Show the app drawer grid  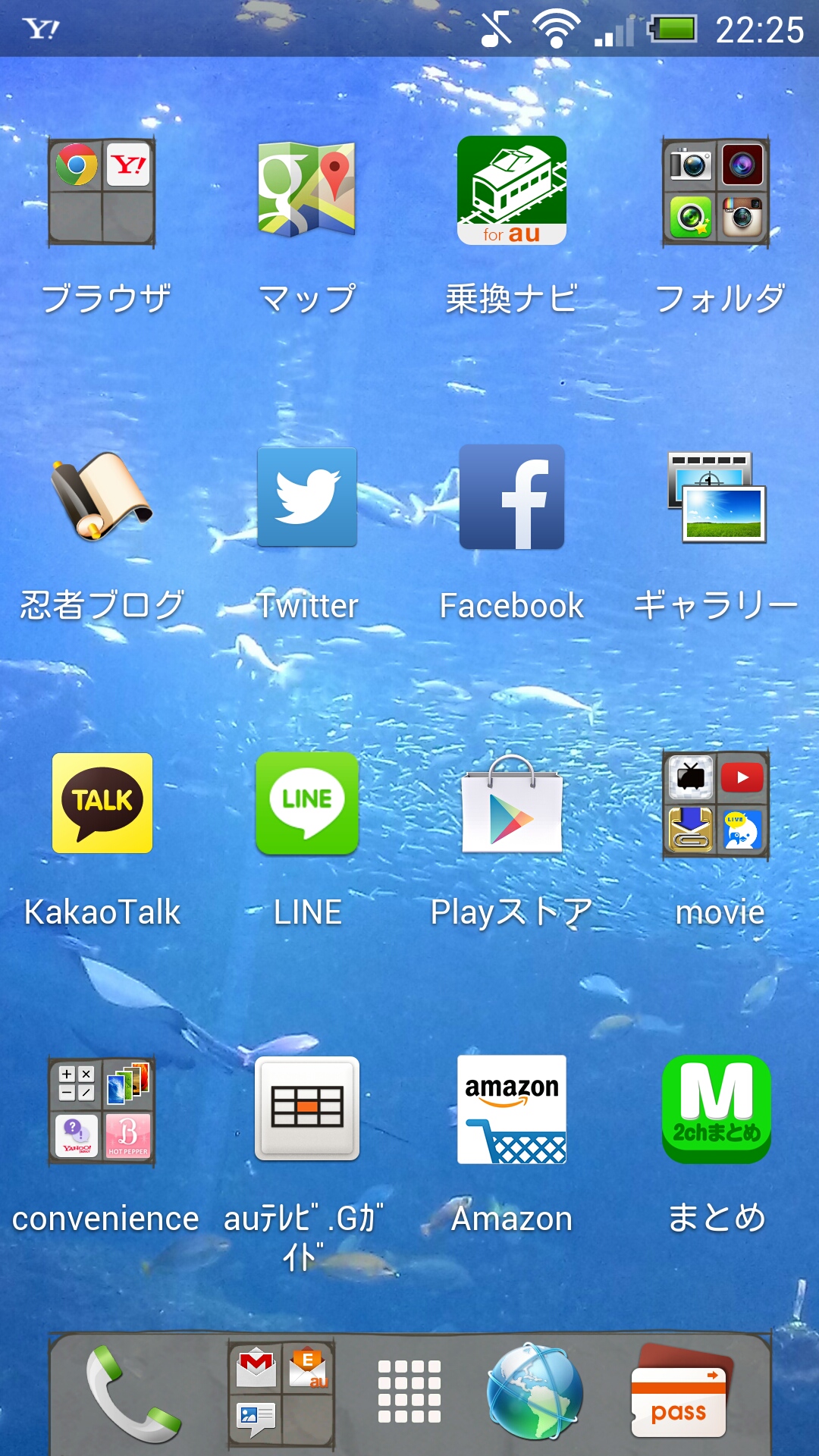(x=409, y=1391)
